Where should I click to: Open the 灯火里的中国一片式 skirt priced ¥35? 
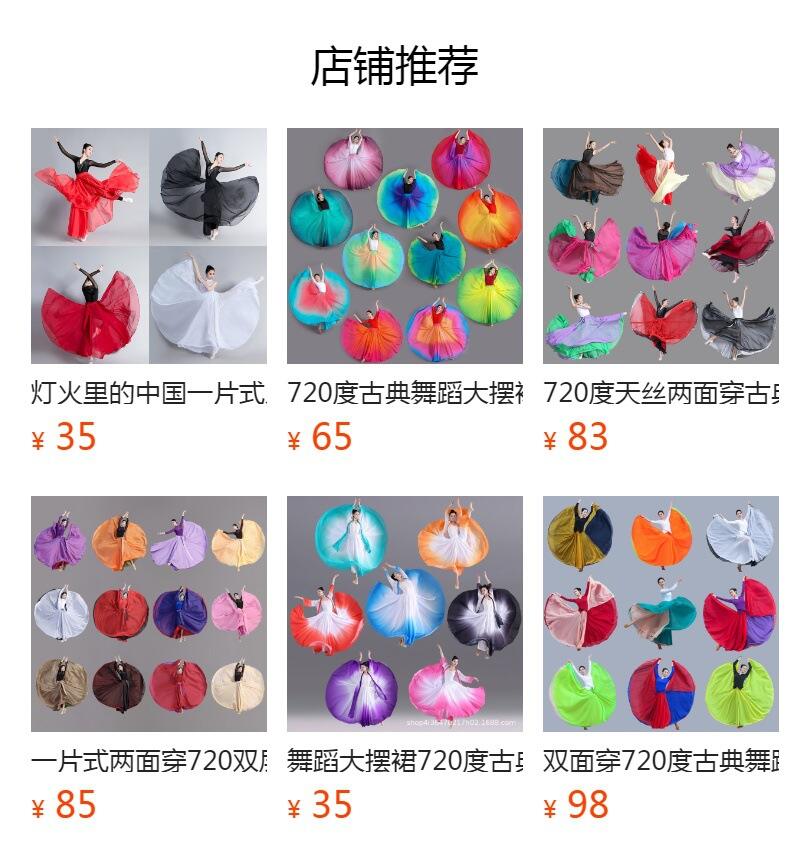coord(148,246)
